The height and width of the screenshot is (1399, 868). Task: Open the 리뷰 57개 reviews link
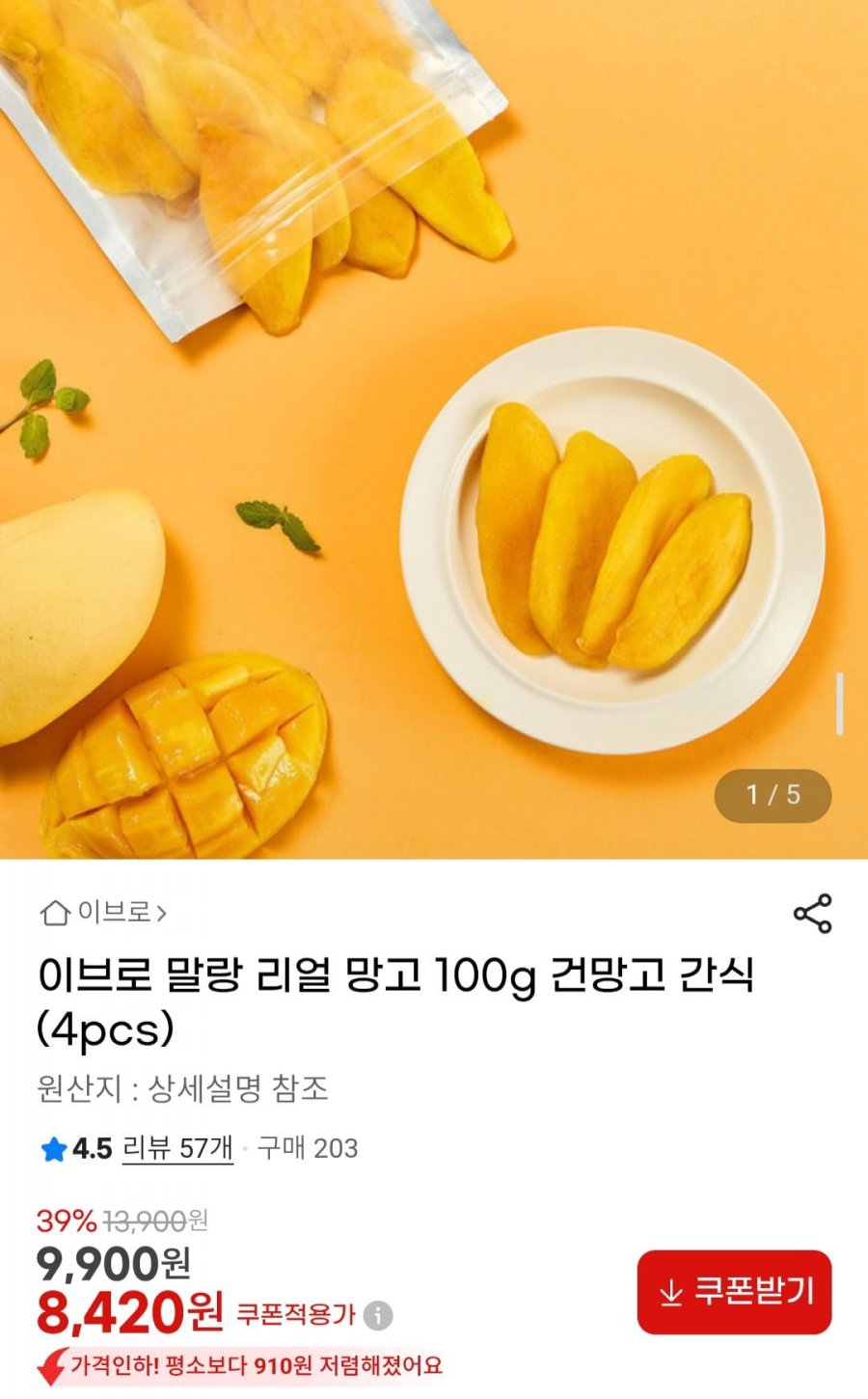click(177, 1148)
